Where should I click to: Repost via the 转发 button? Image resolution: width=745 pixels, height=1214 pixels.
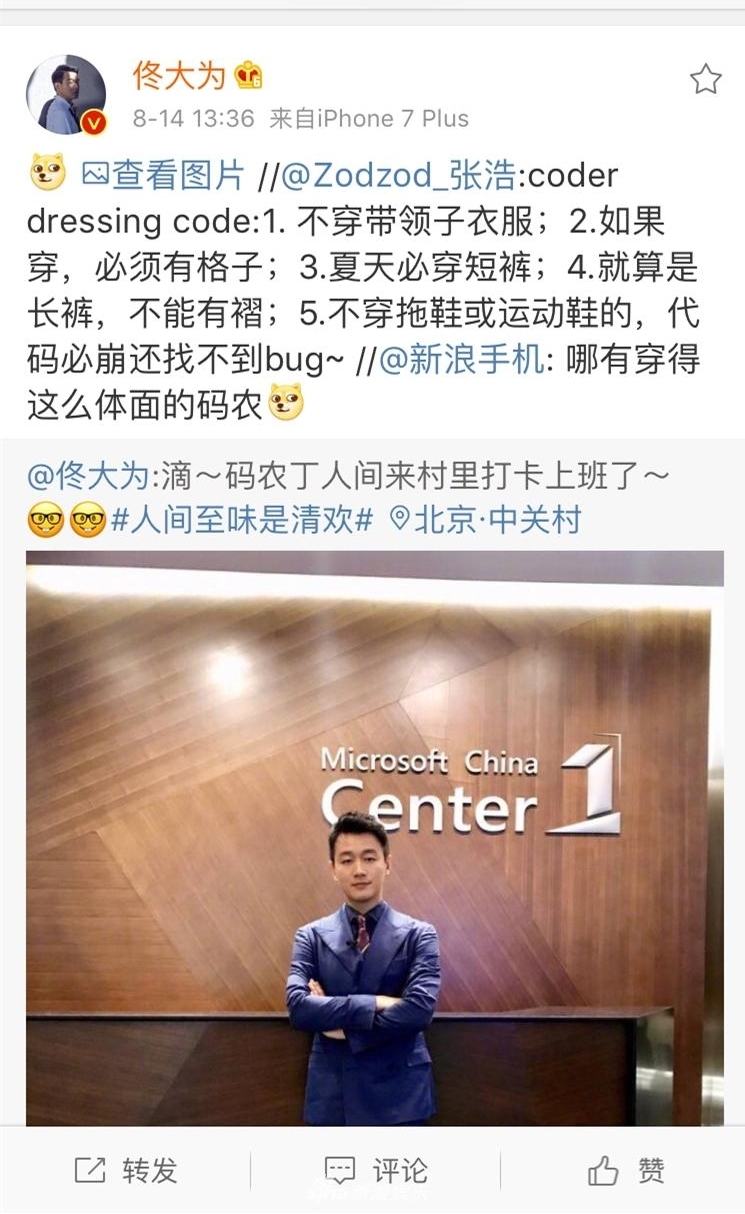pyautogui.click(x=127, y=1171)
